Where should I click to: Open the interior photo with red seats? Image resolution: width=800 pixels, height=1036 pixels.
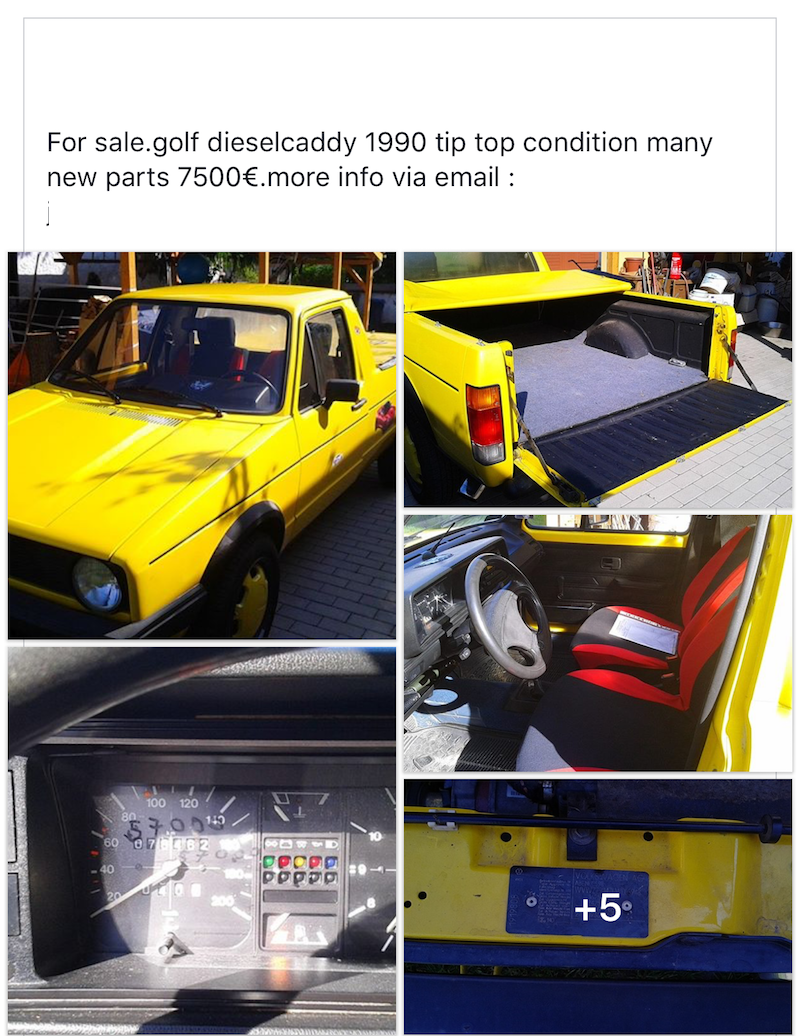click(597, 643)
